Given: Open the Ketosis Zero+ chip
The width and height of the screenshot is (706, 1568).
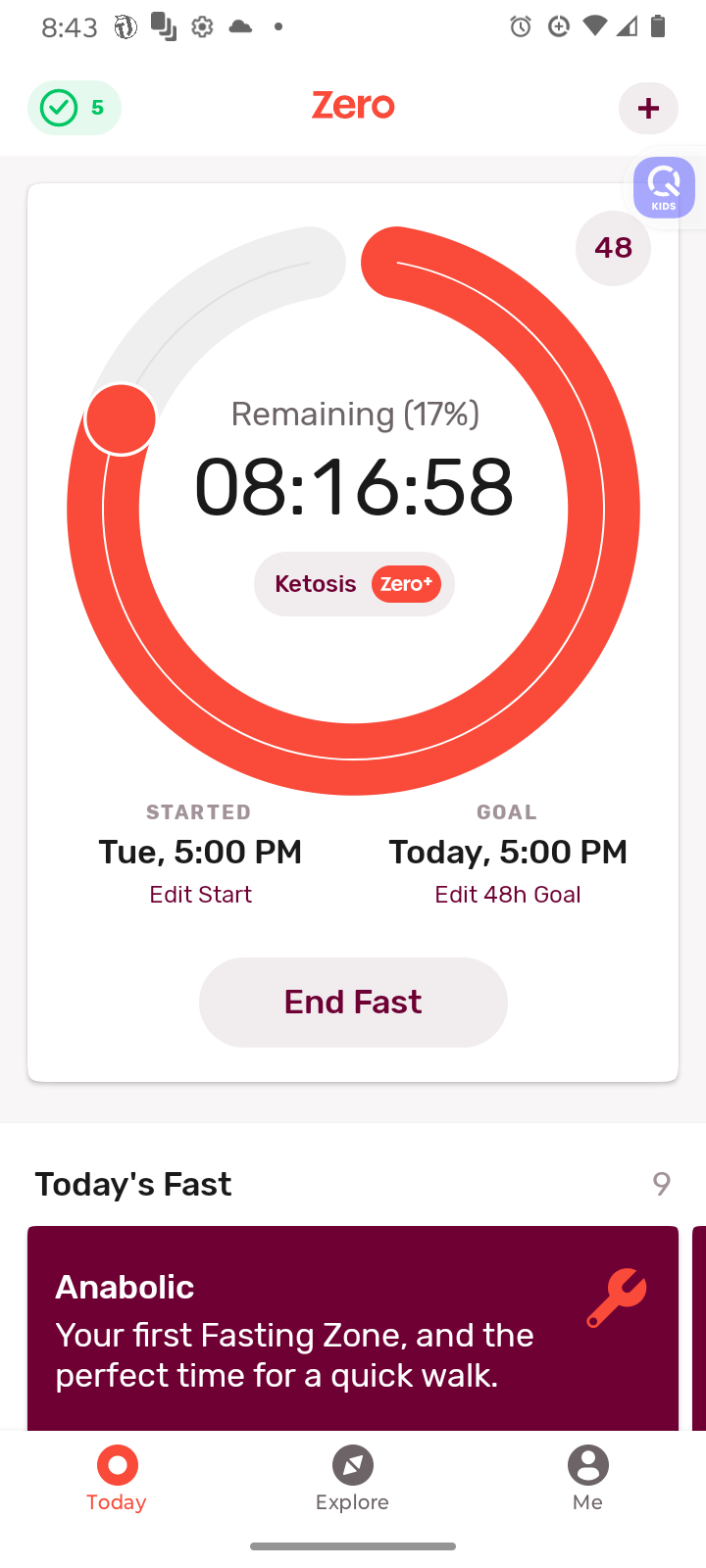Looking at the screenshot, I should pos(354,584).
